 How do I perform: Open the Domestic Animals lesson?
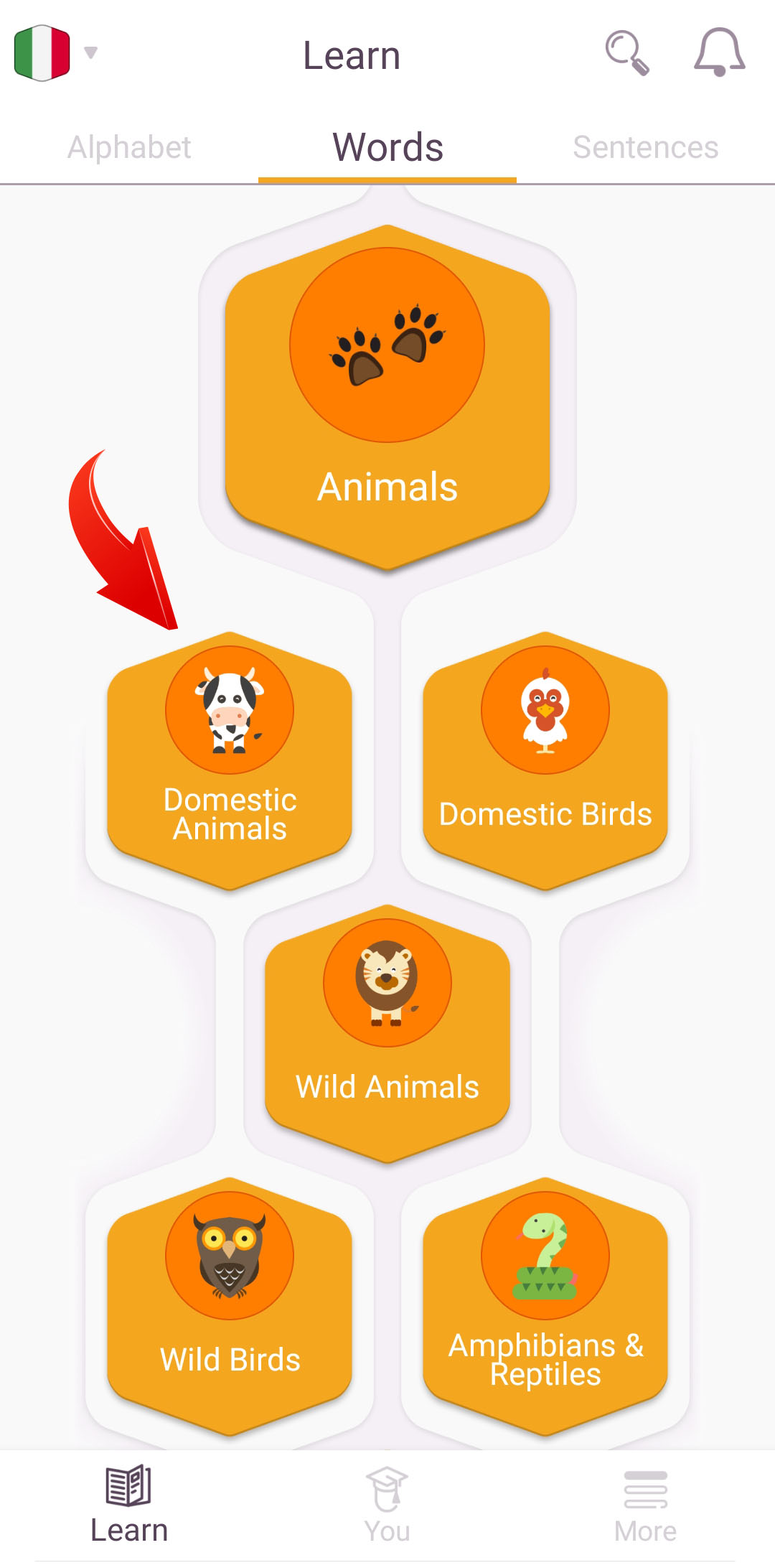point(230,761)
